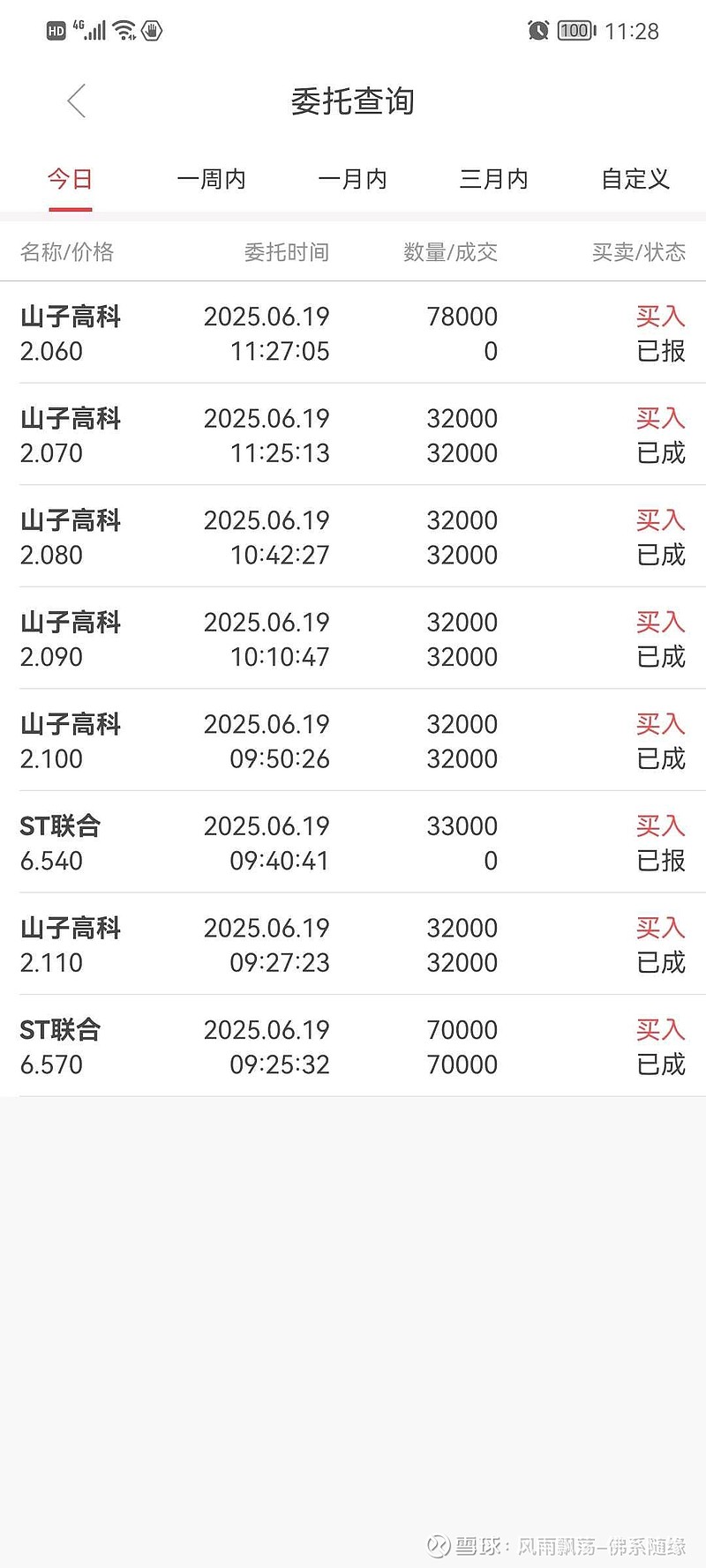Open the ST联合 order at 6.570
Image resolution: width=706 pixels, height=1568 pixels.
pyautogui.click(x=353, y=1045)
